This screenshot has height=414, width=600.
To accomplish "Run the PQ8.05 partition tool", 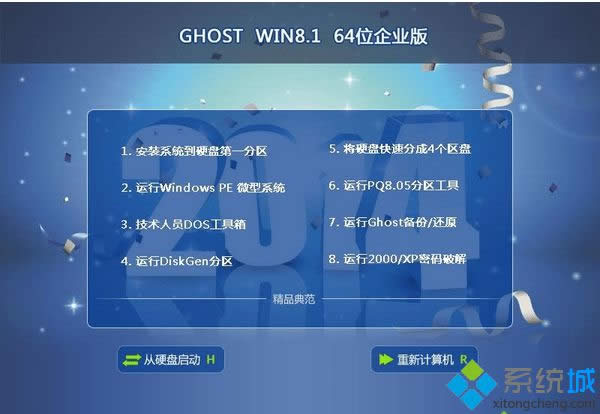I will [x=393, y=185].
